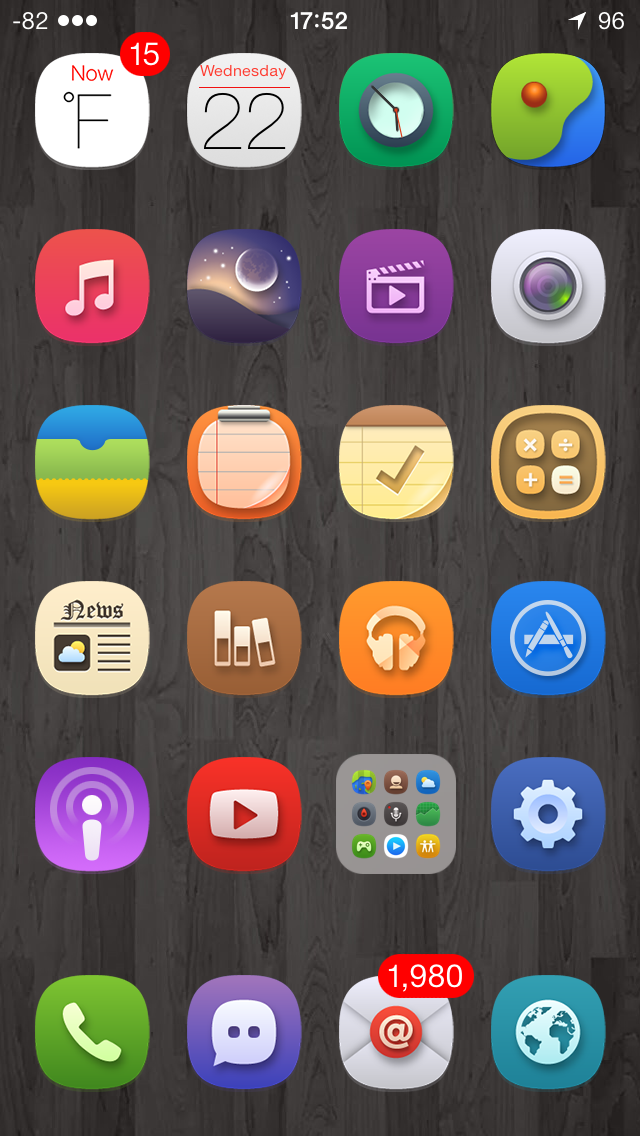
Task: Launch the purple Podcasts app
Action: click(x=92, y=814)
